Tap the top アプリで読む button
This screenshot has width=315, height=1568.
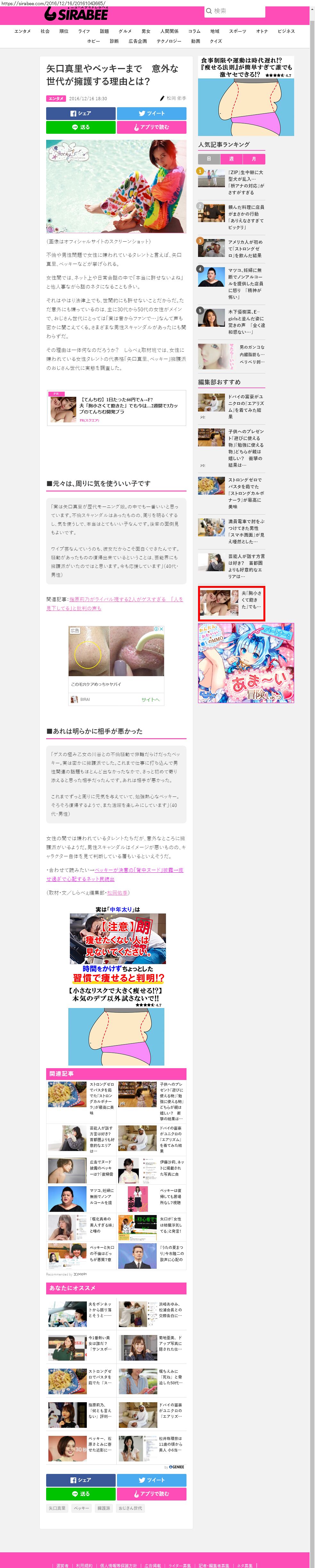[x=152, y=127]
